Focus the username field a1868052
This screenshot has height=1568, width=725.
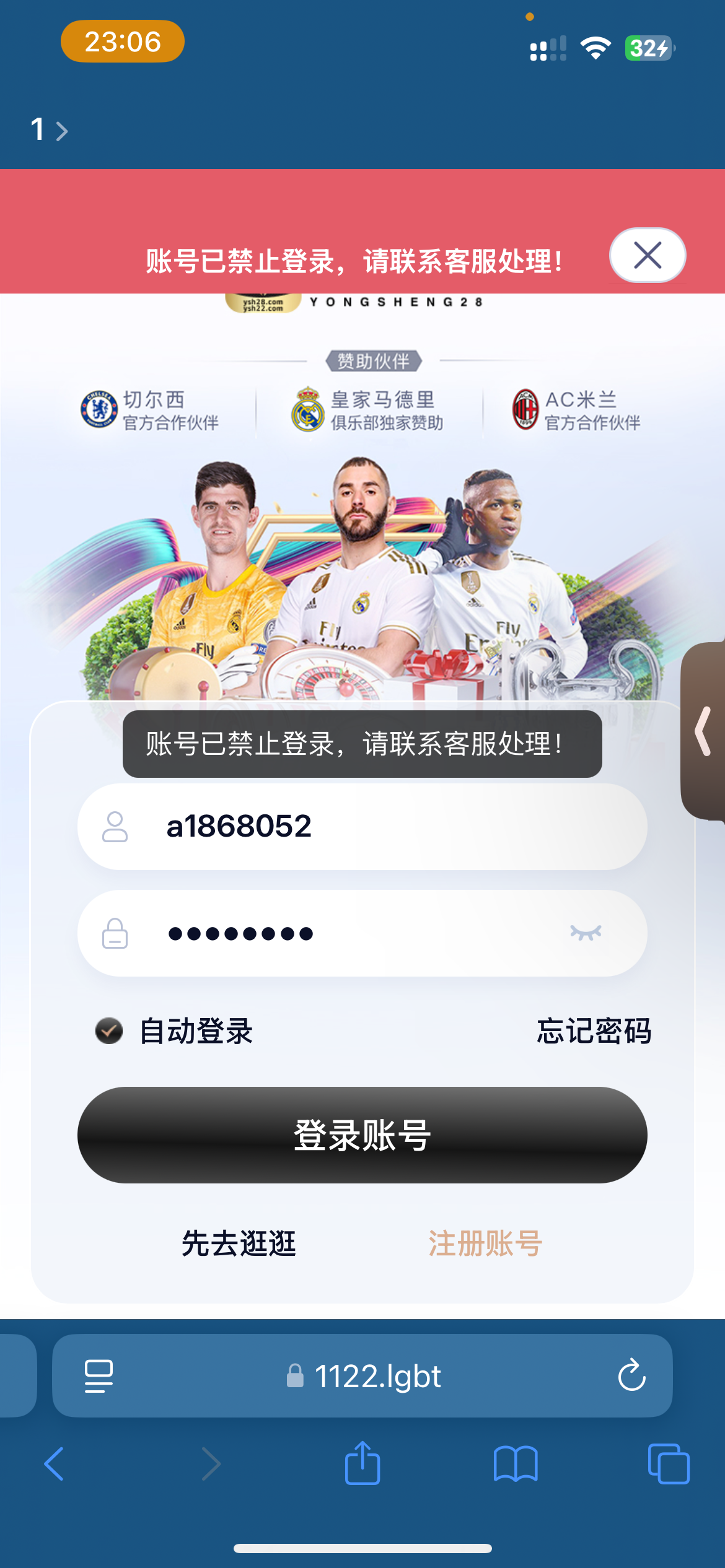coord(372,827)
